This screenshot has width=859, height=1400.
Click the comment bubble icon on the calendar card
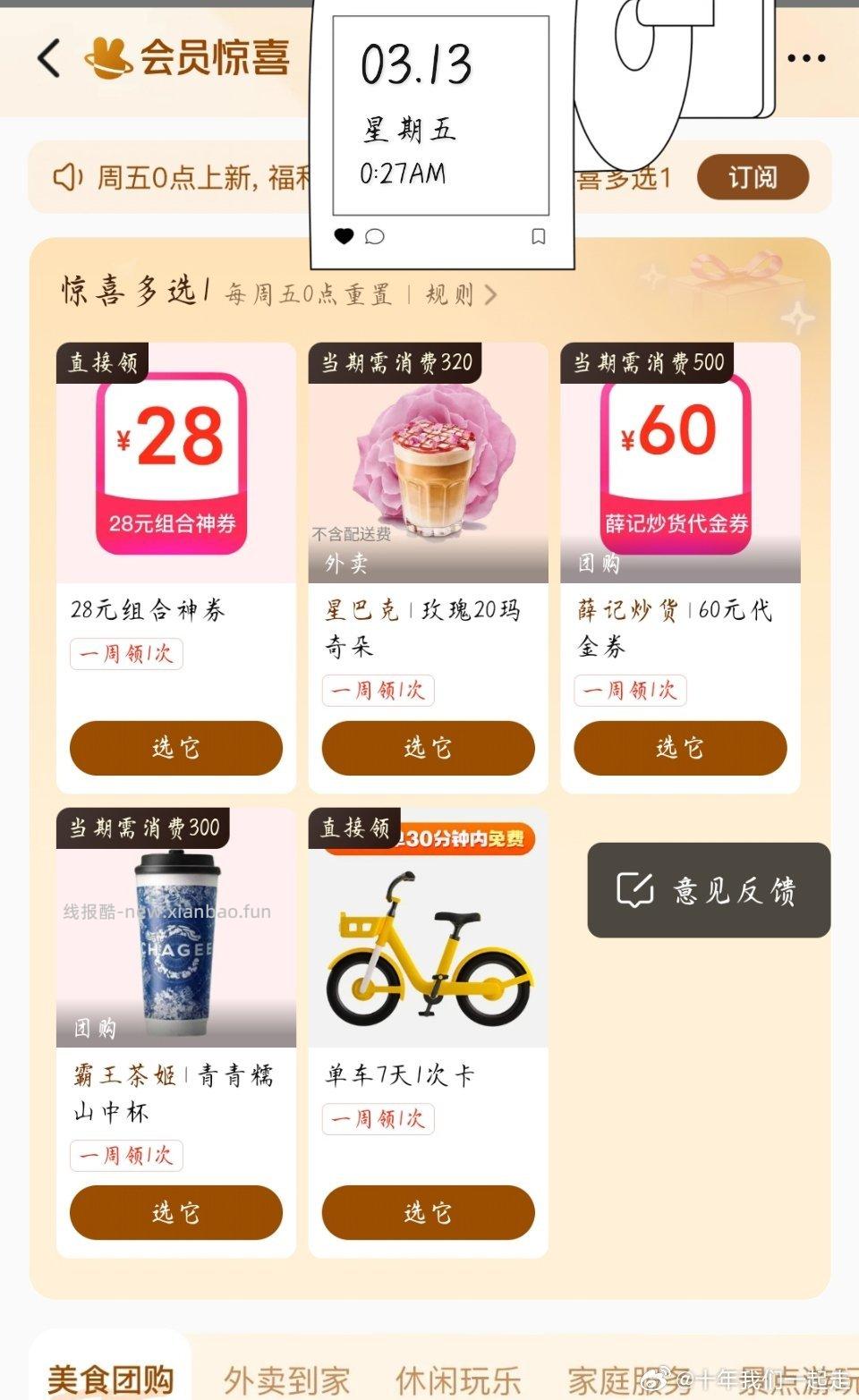375,237
